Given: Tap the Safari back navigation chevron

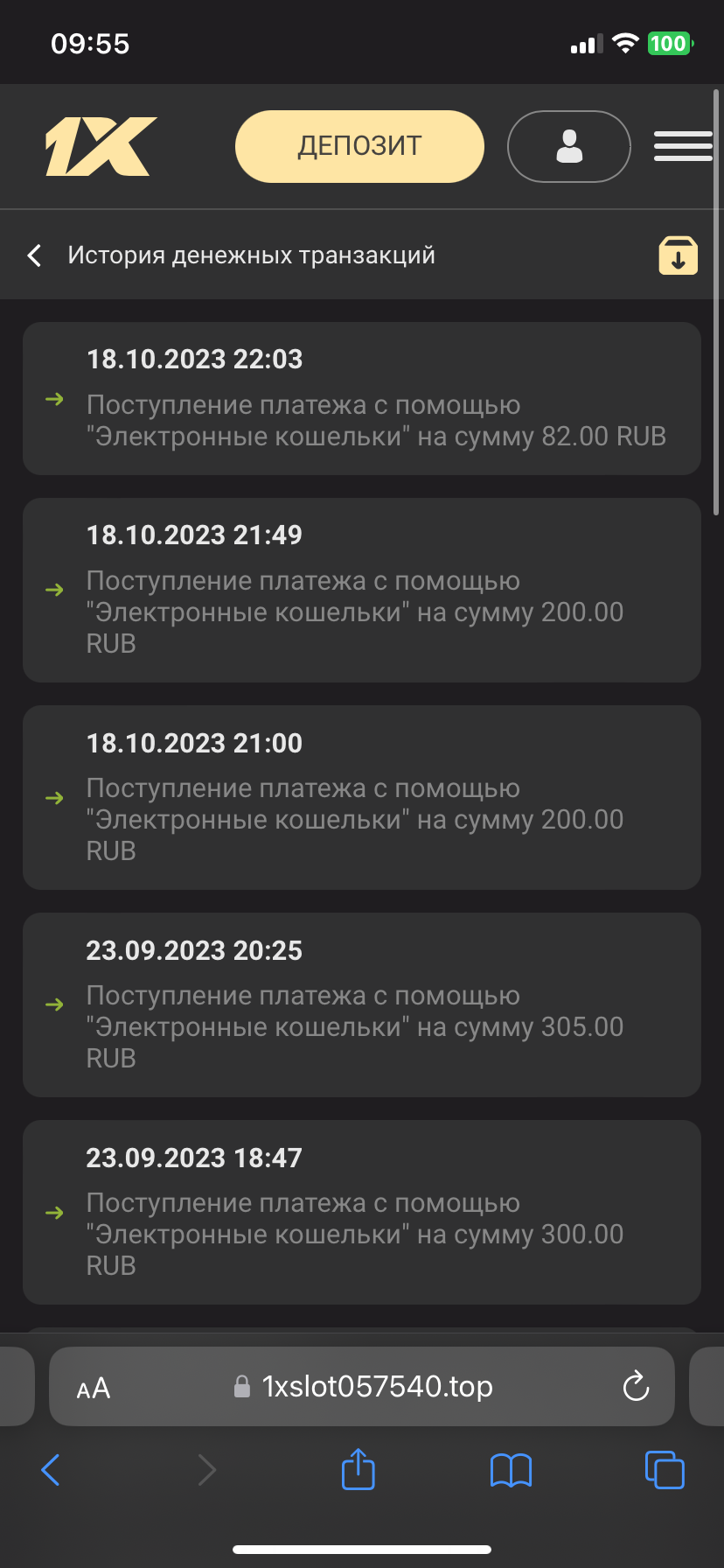Looking at the screenshot, I should 50,1469.
